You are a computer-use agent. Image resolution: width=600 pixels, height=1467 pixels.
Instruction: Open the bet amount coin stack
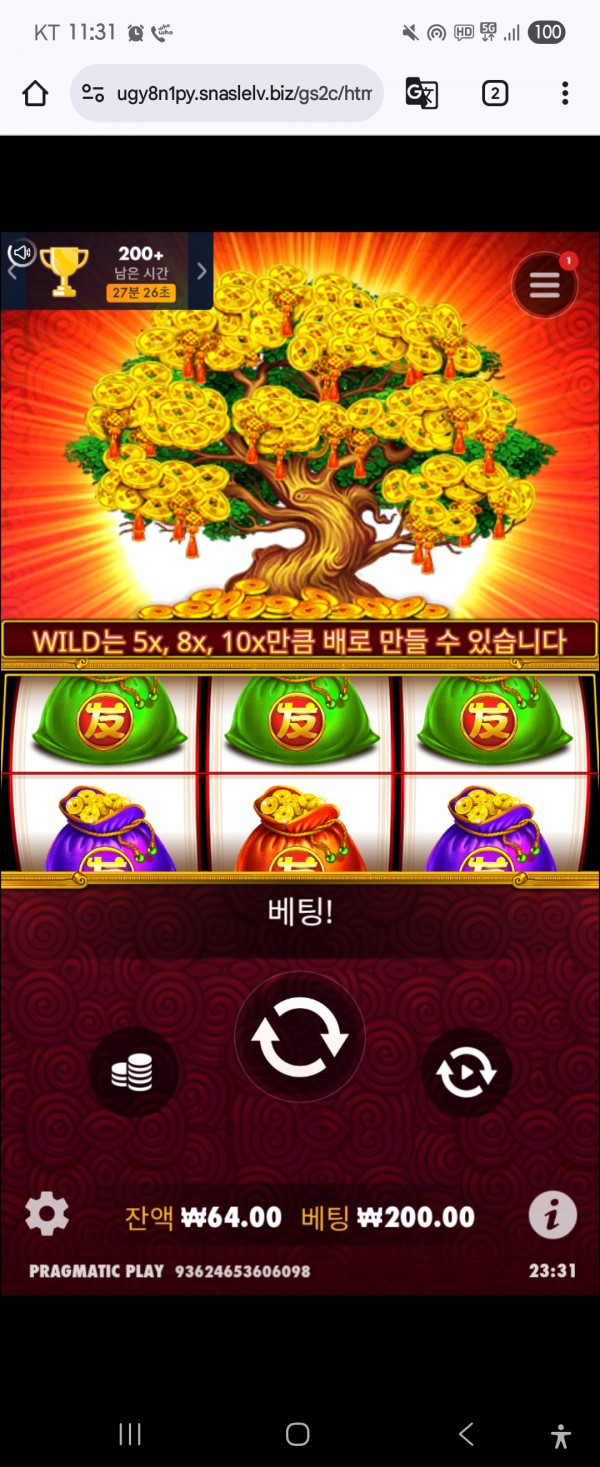(133, 1072)
